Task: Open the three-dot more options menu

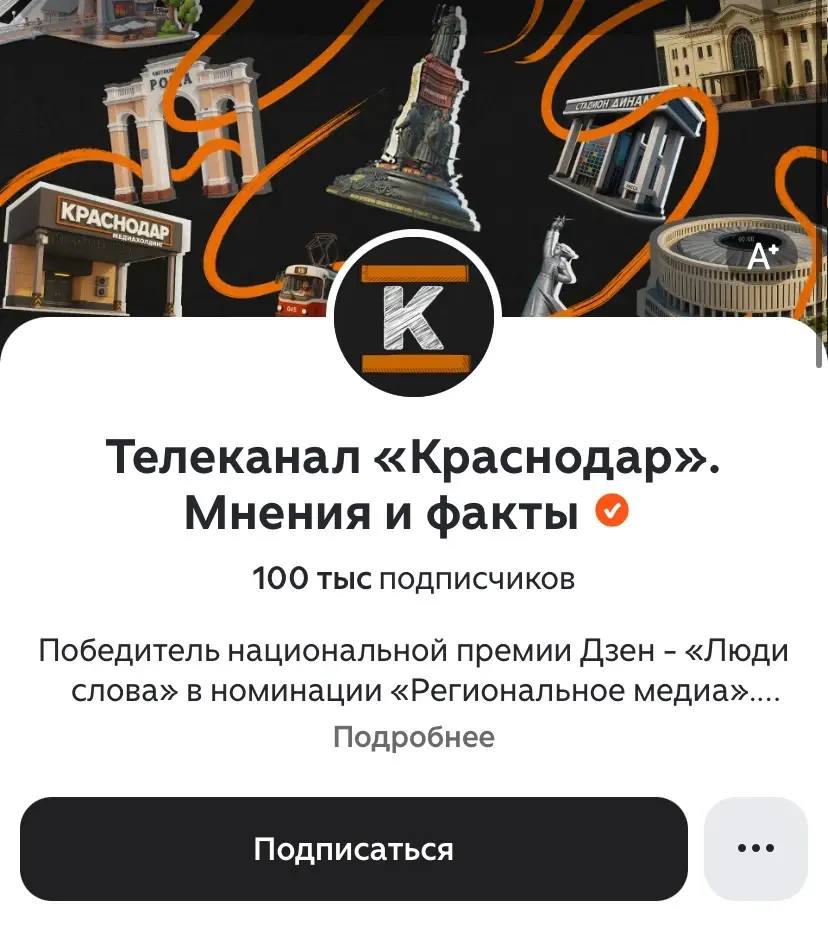Action: pos(755,848)
